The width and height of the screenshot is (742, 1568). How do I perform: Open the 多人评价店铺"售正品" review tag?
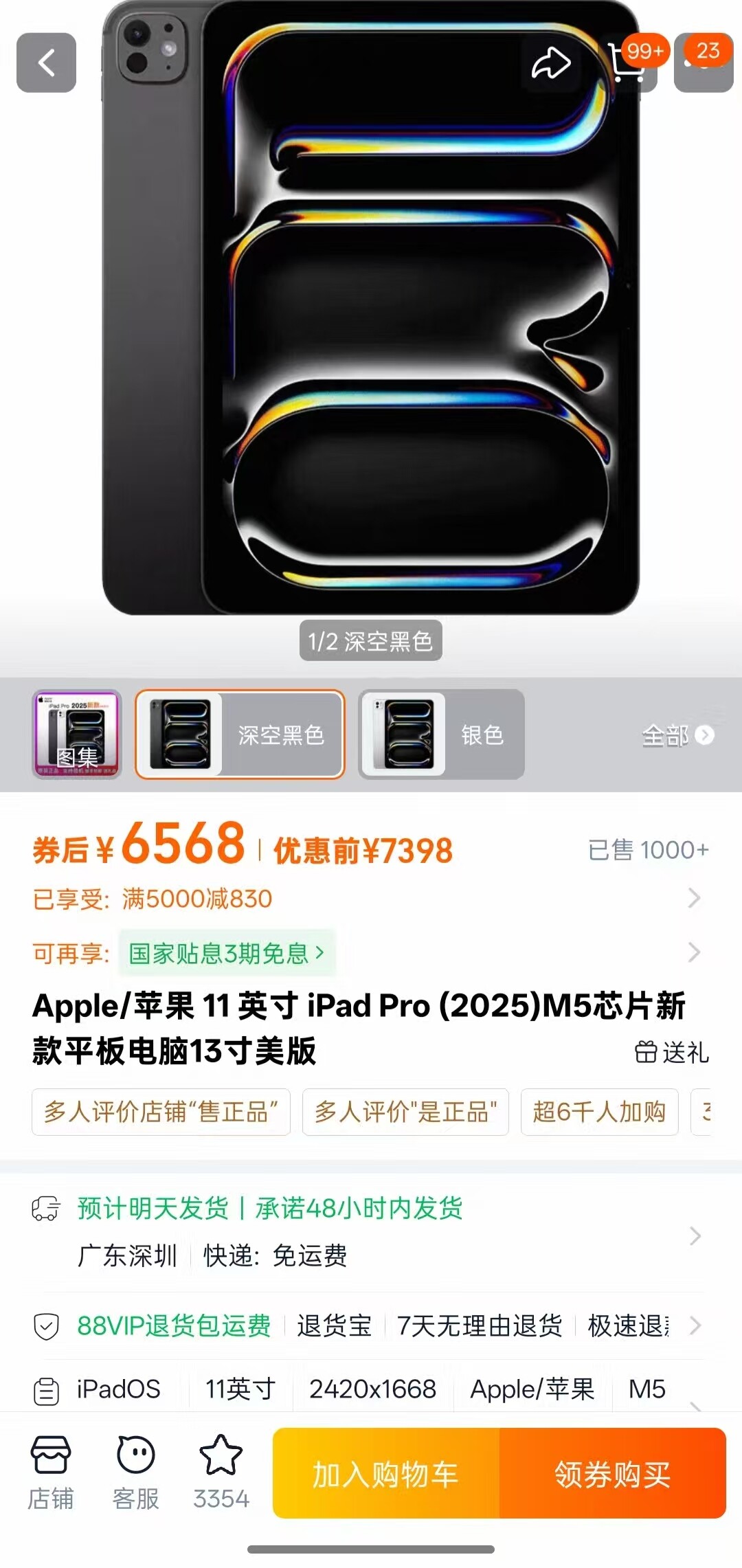pos(161,1111)
